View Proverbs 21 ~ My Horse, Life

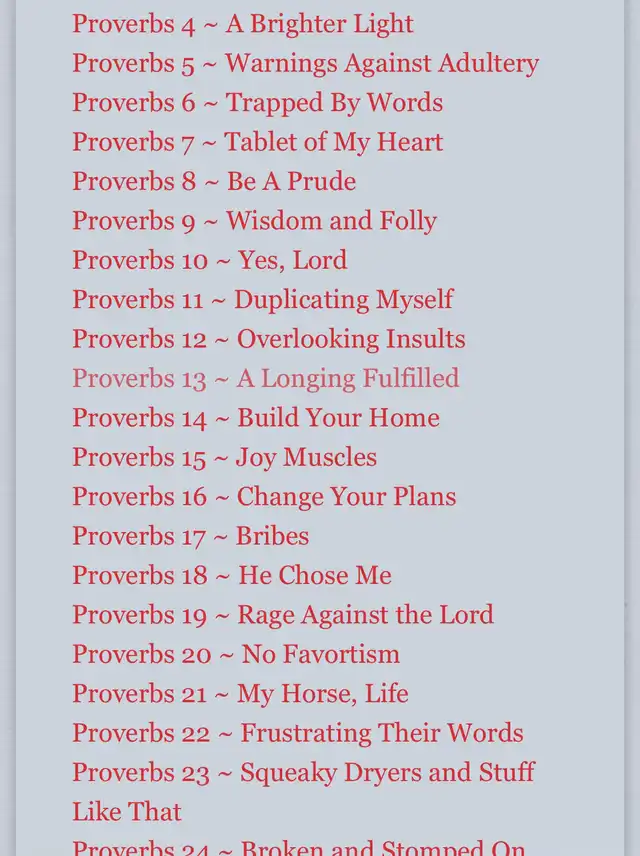[x=240, y=693]
